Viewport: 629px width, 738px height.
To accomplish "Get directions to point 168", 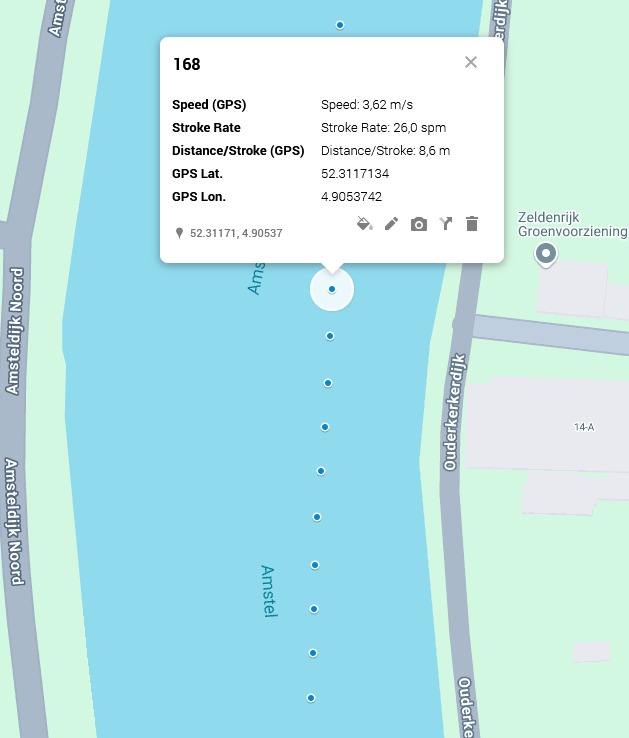I will [446, 224].
